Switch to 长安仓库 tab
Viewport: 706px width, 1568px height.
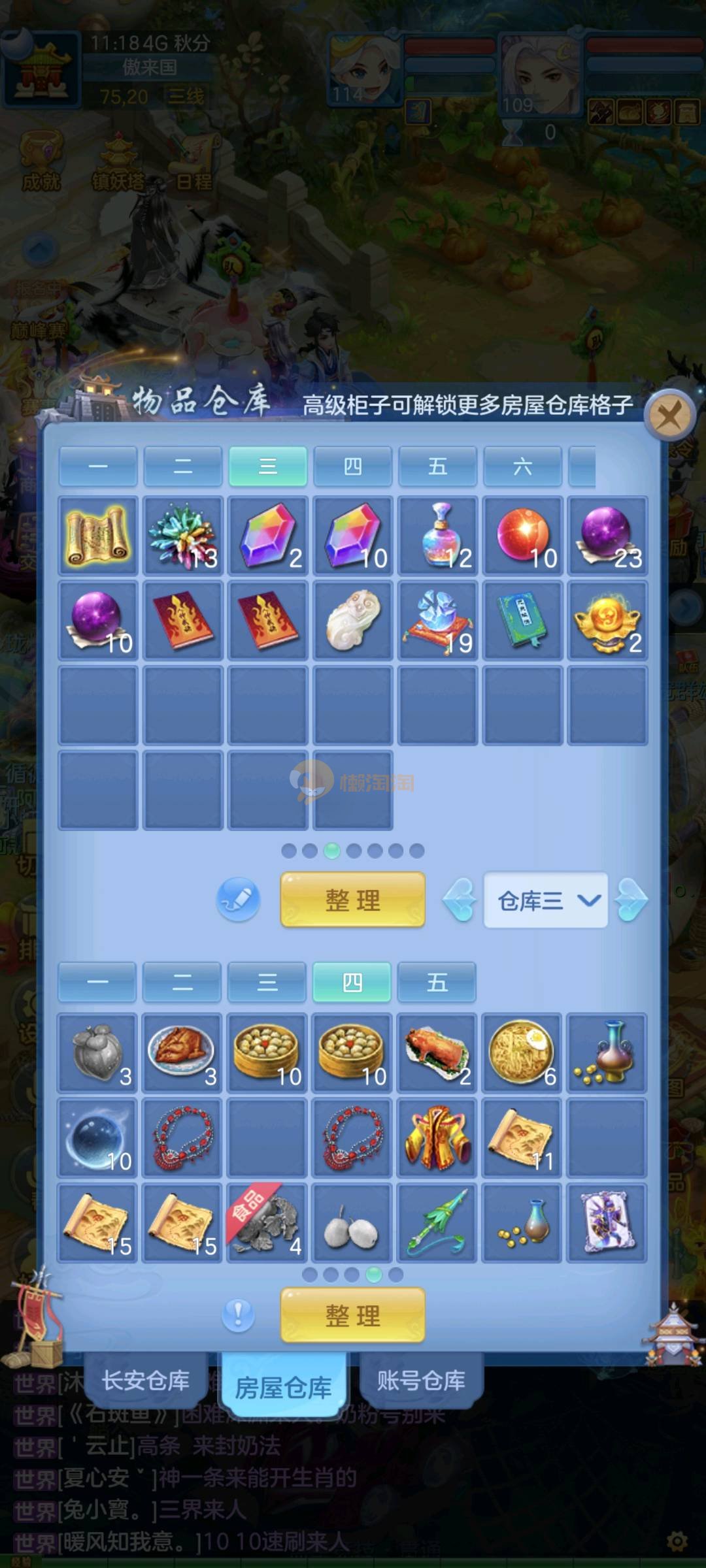point(145,1381)
